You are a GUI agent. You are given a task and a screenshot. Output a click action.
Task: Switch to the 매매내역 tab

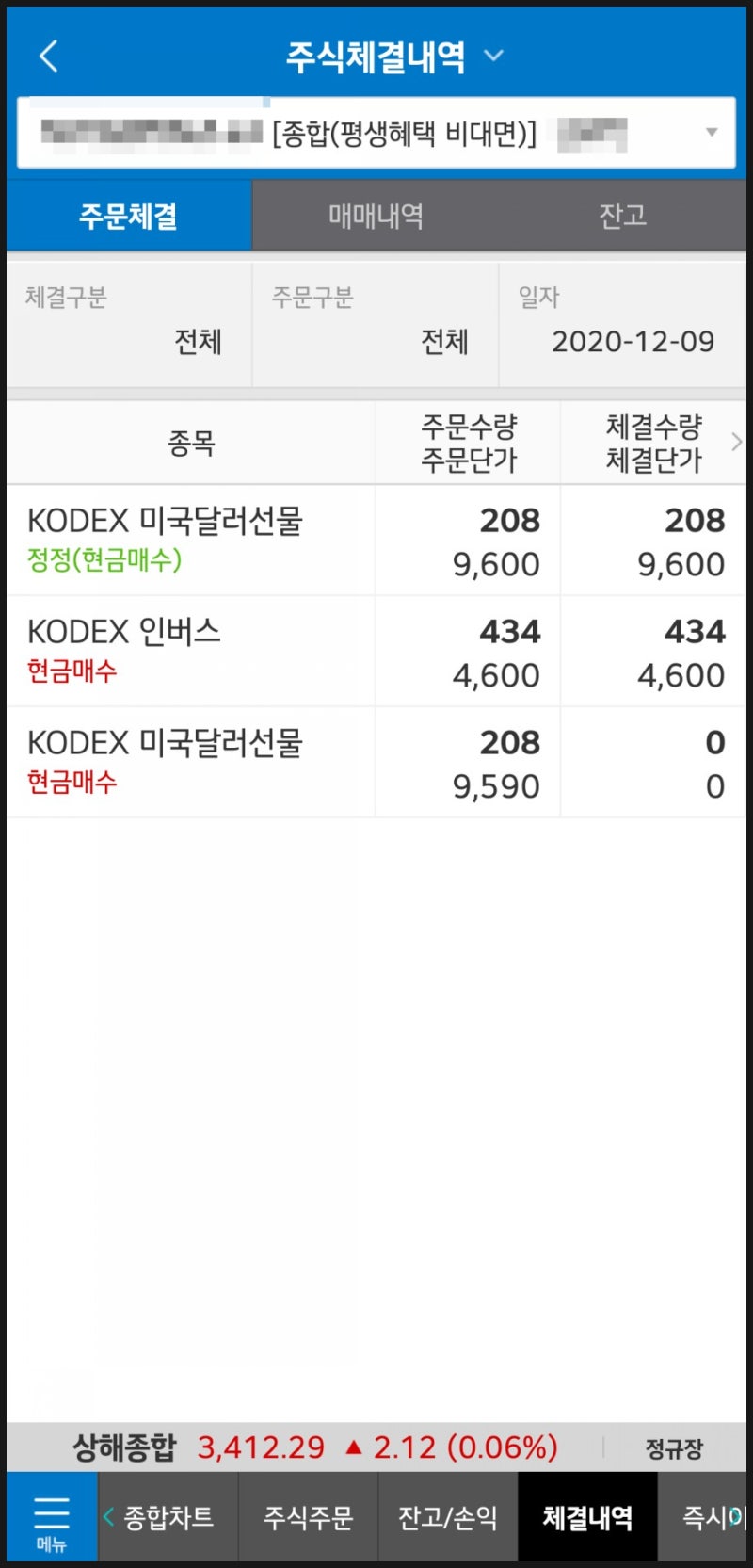point(376,215)
